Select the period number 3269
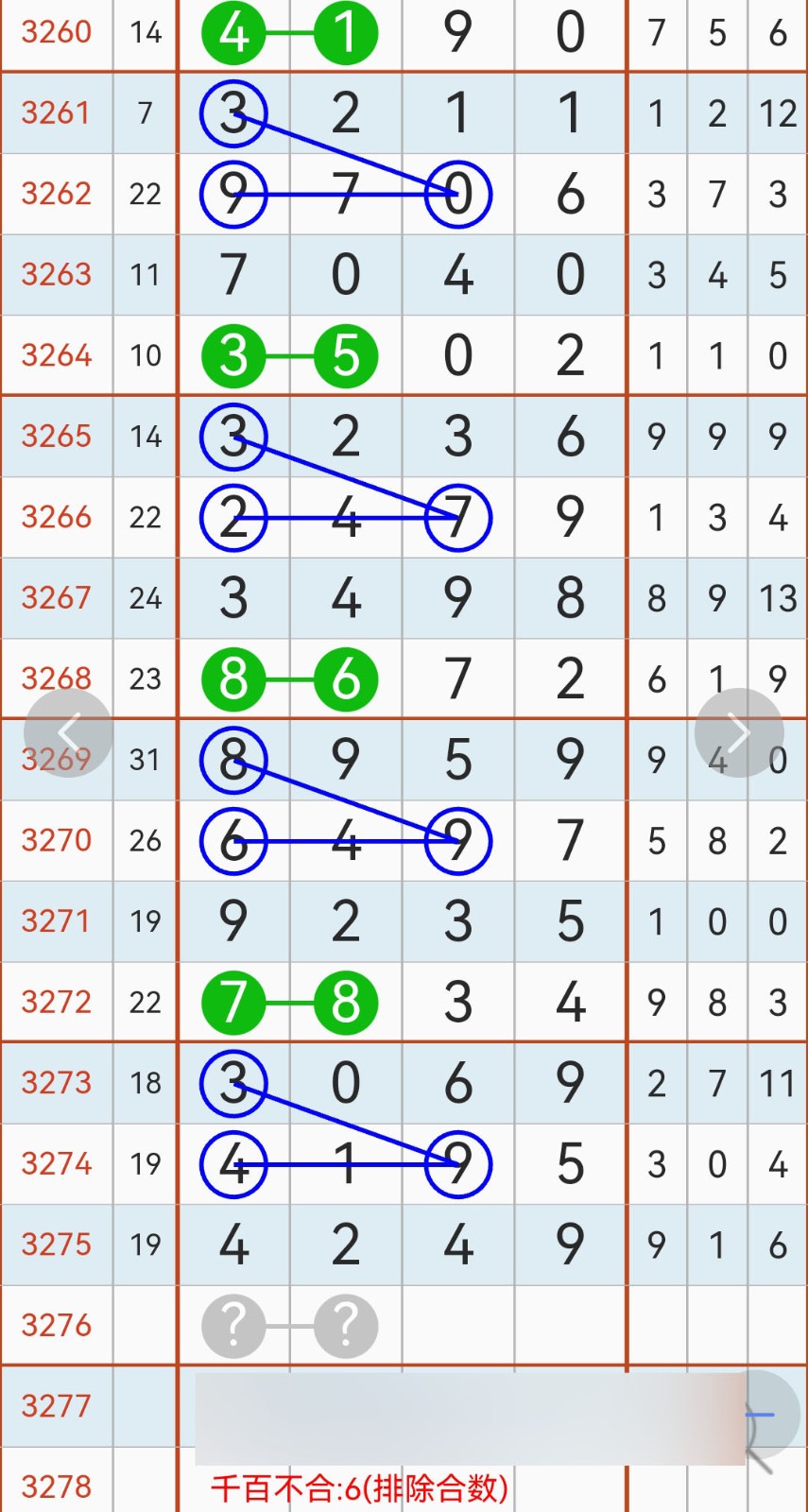This screenshot has height=1512, width=808. [x=56, y=759]
